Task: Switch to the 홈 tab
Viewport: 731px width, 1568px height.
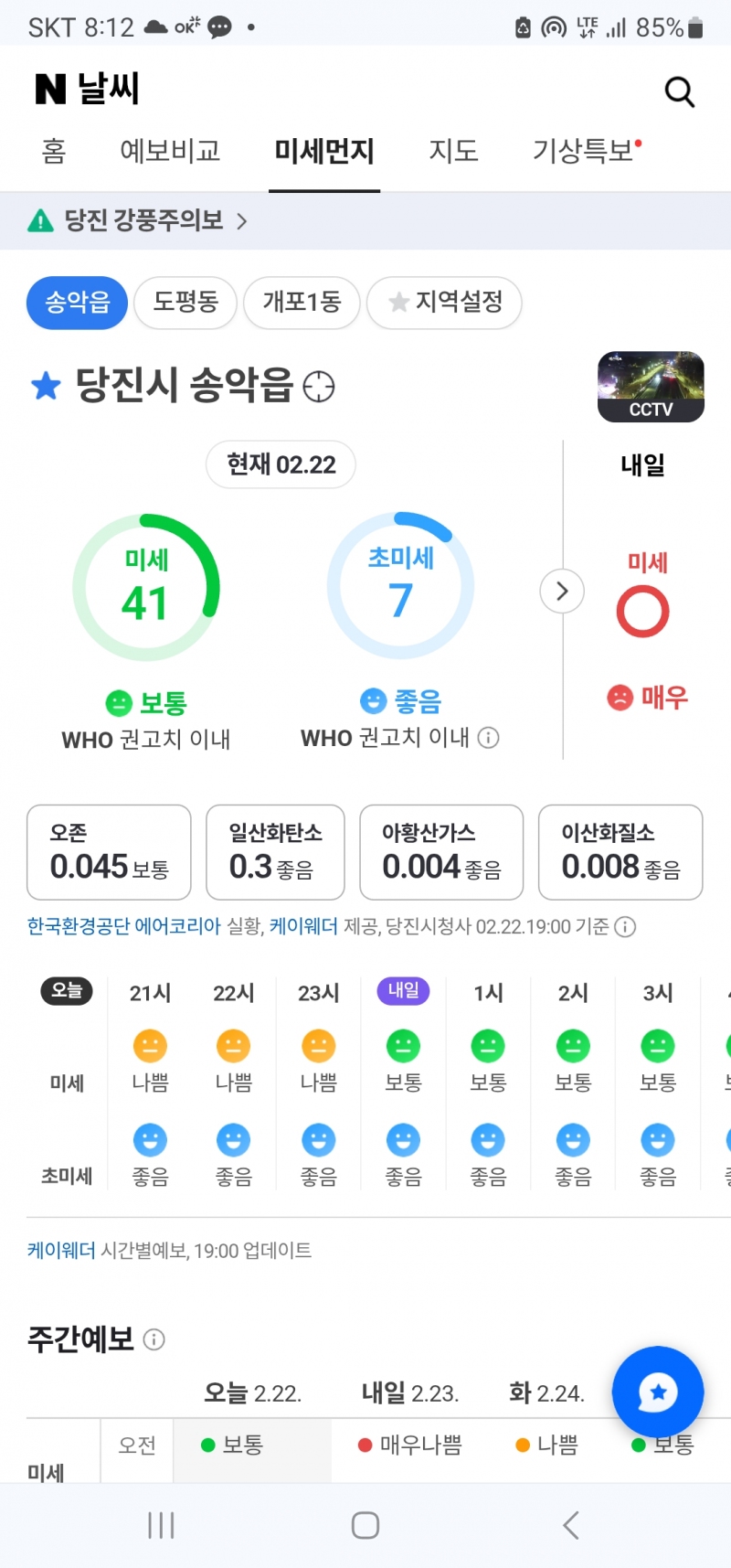Action: (x=54, y=151)
